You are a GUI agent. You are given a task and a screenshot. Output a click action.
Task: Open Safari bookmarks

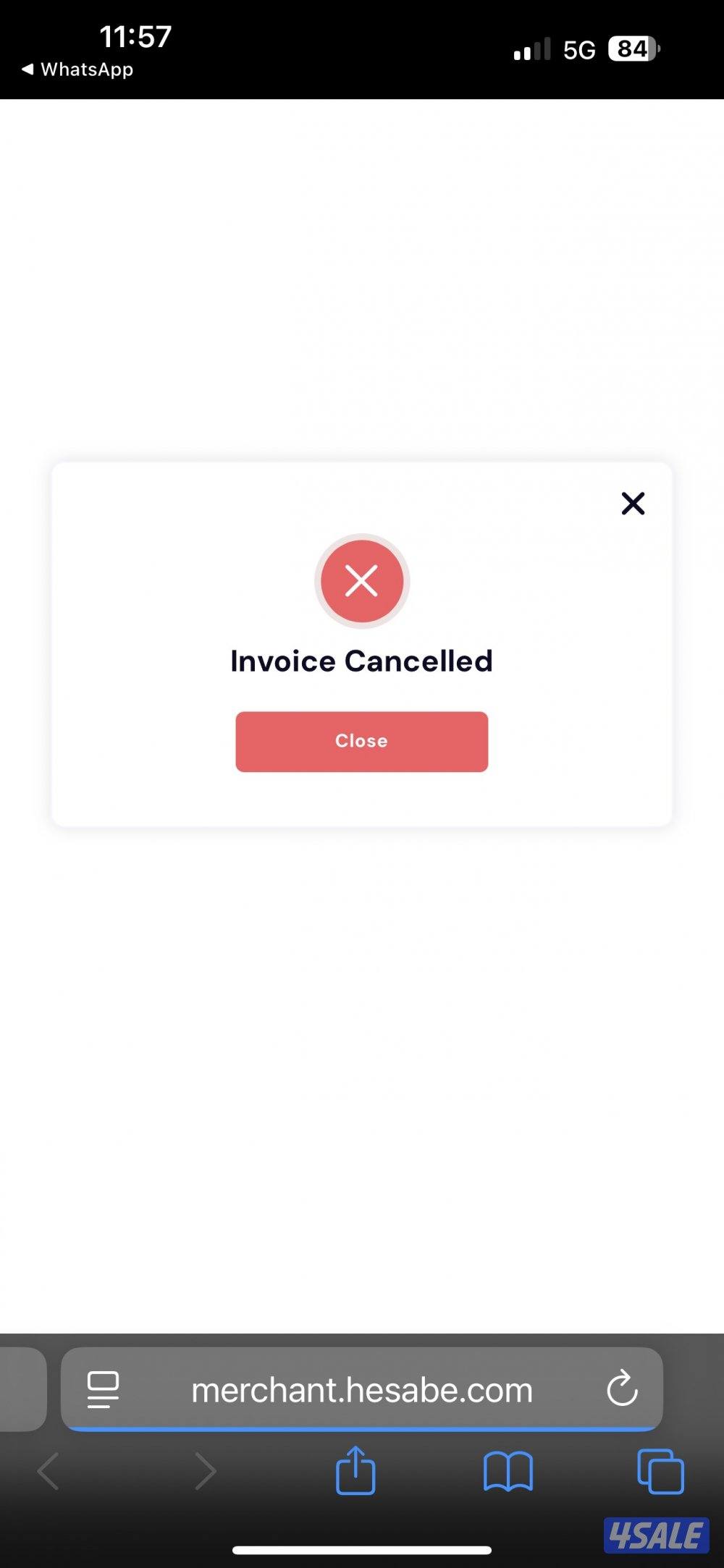point(508,1472)
